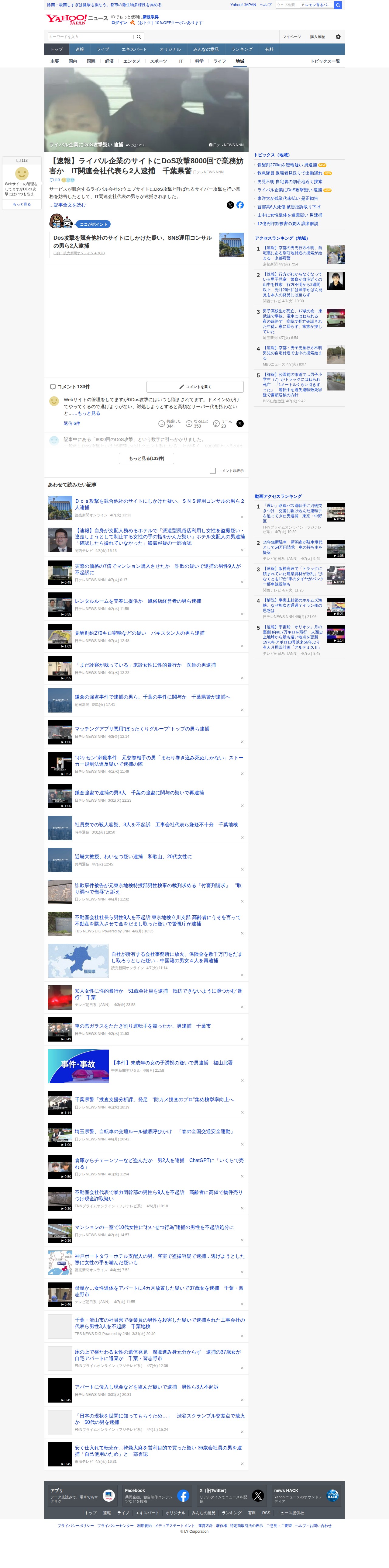Focus the keyword search input field

(91, 36)
